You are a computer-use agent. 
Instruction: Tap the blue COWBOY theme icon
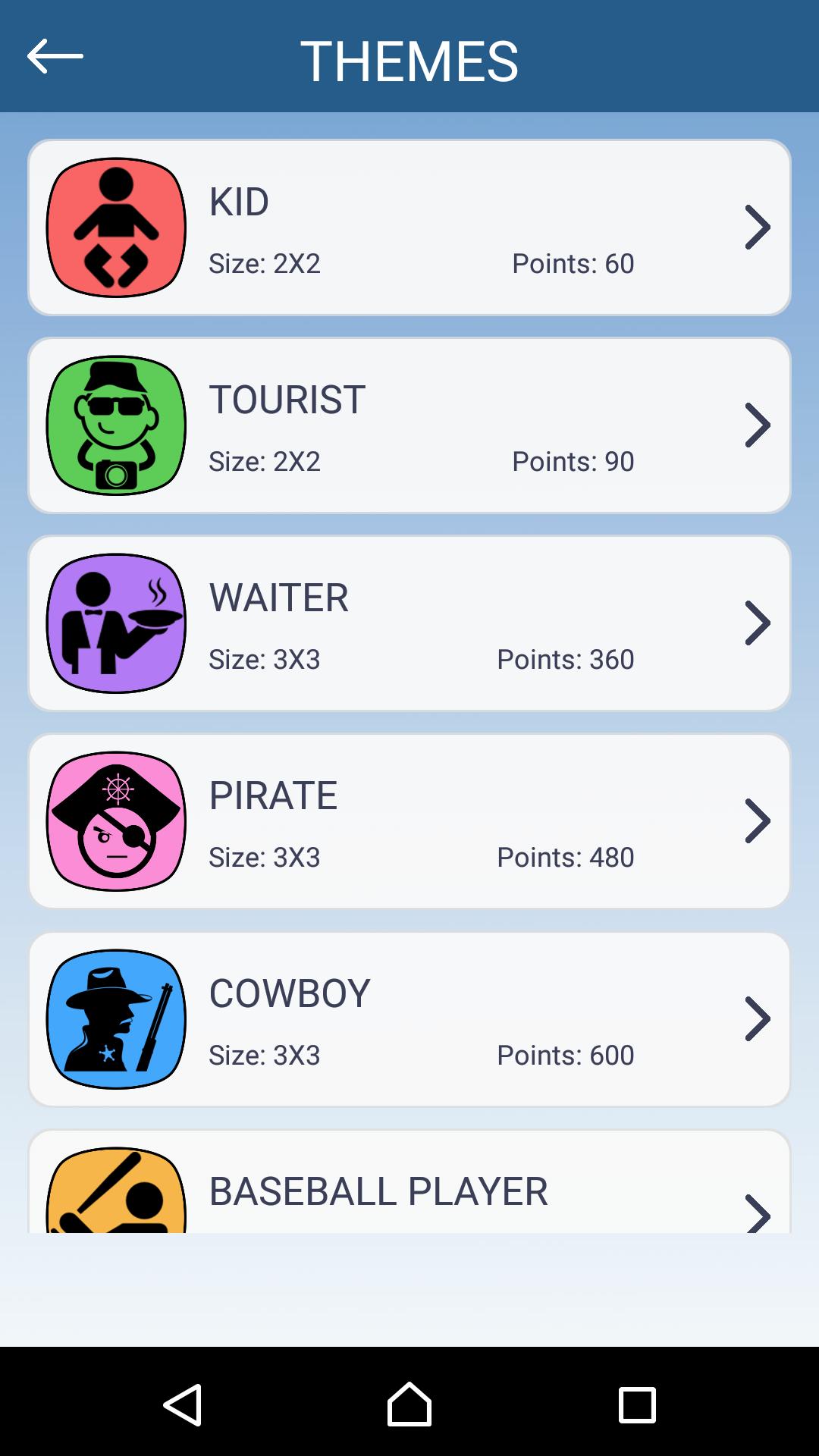pos(115,1018)
